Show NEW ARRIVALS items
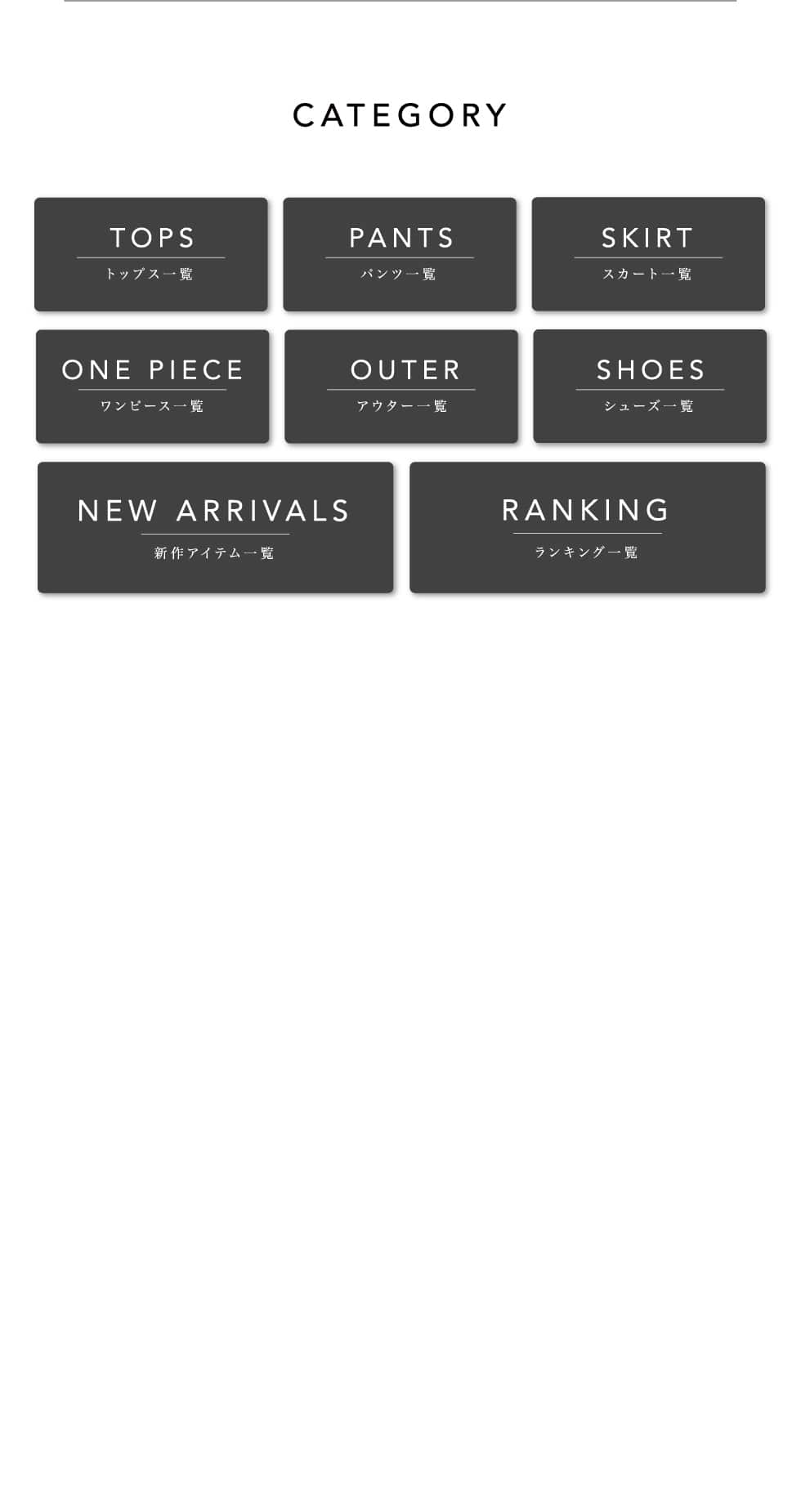This screenshot has height=1512, width=801. point(216,527)
